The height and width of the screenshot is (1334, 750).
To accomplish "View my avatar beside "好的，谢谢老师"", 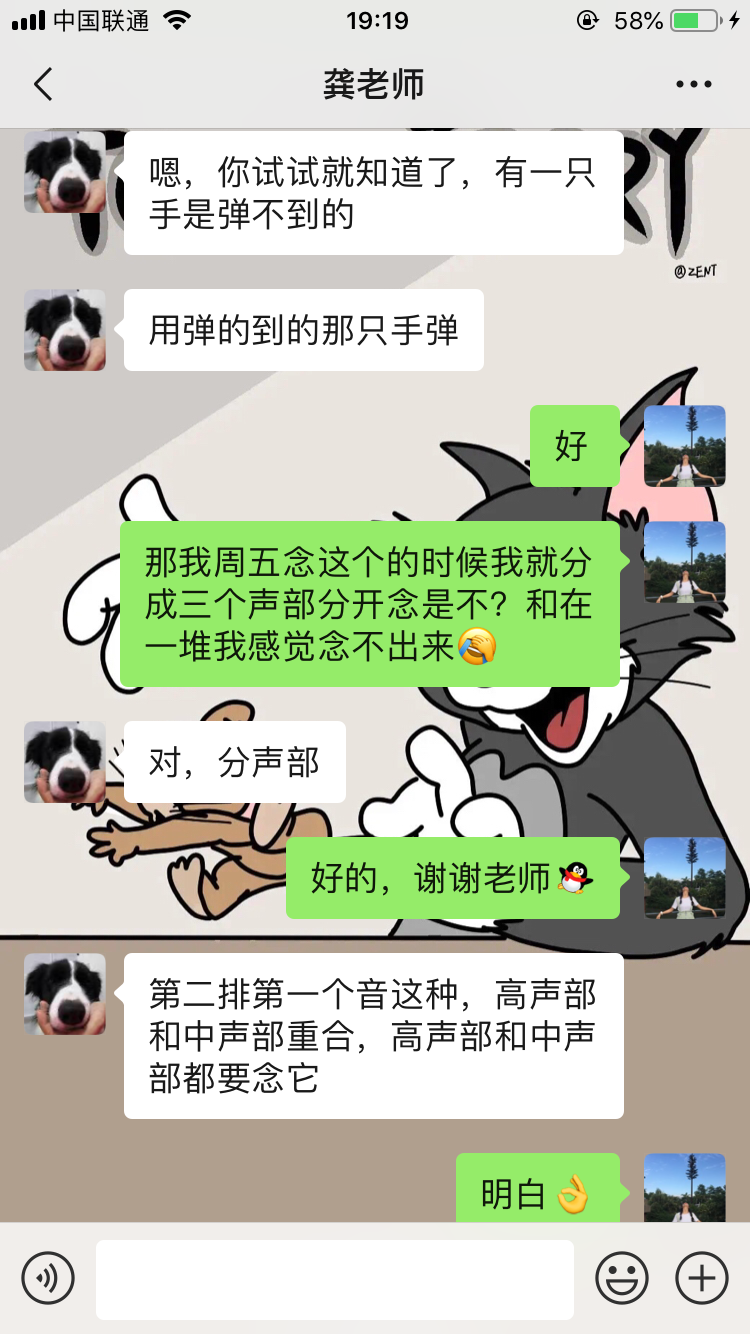I will tap(684, 878).
